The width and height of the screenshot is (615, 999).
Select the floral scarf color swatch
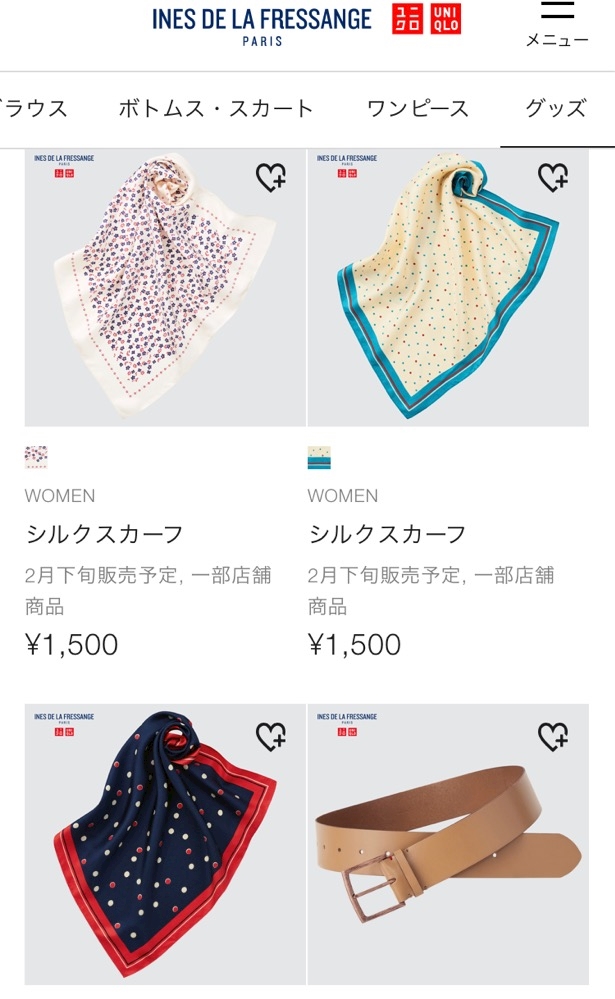click(x=36, y=457)
